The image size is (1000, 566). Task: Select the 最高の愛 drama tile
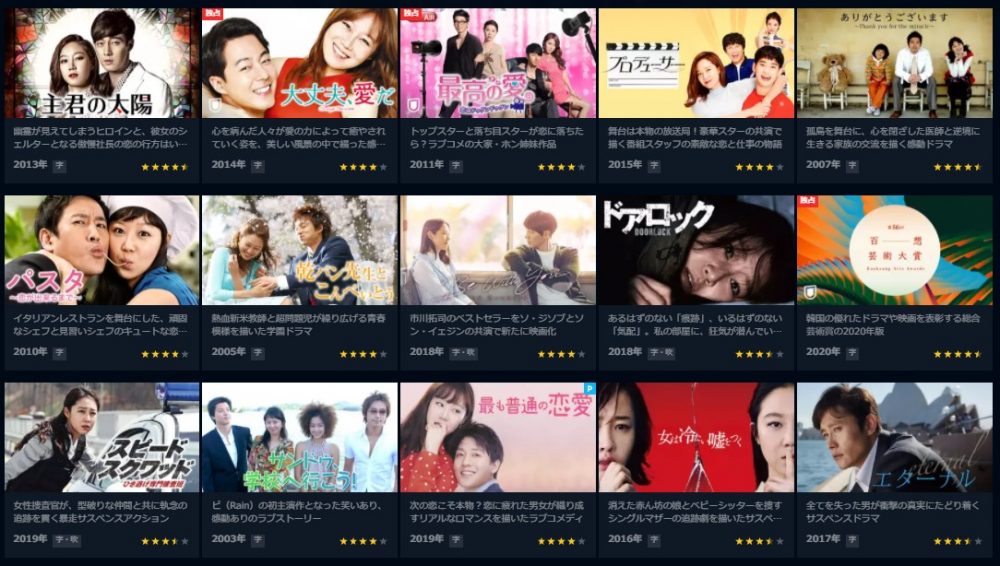click(497, 63)
